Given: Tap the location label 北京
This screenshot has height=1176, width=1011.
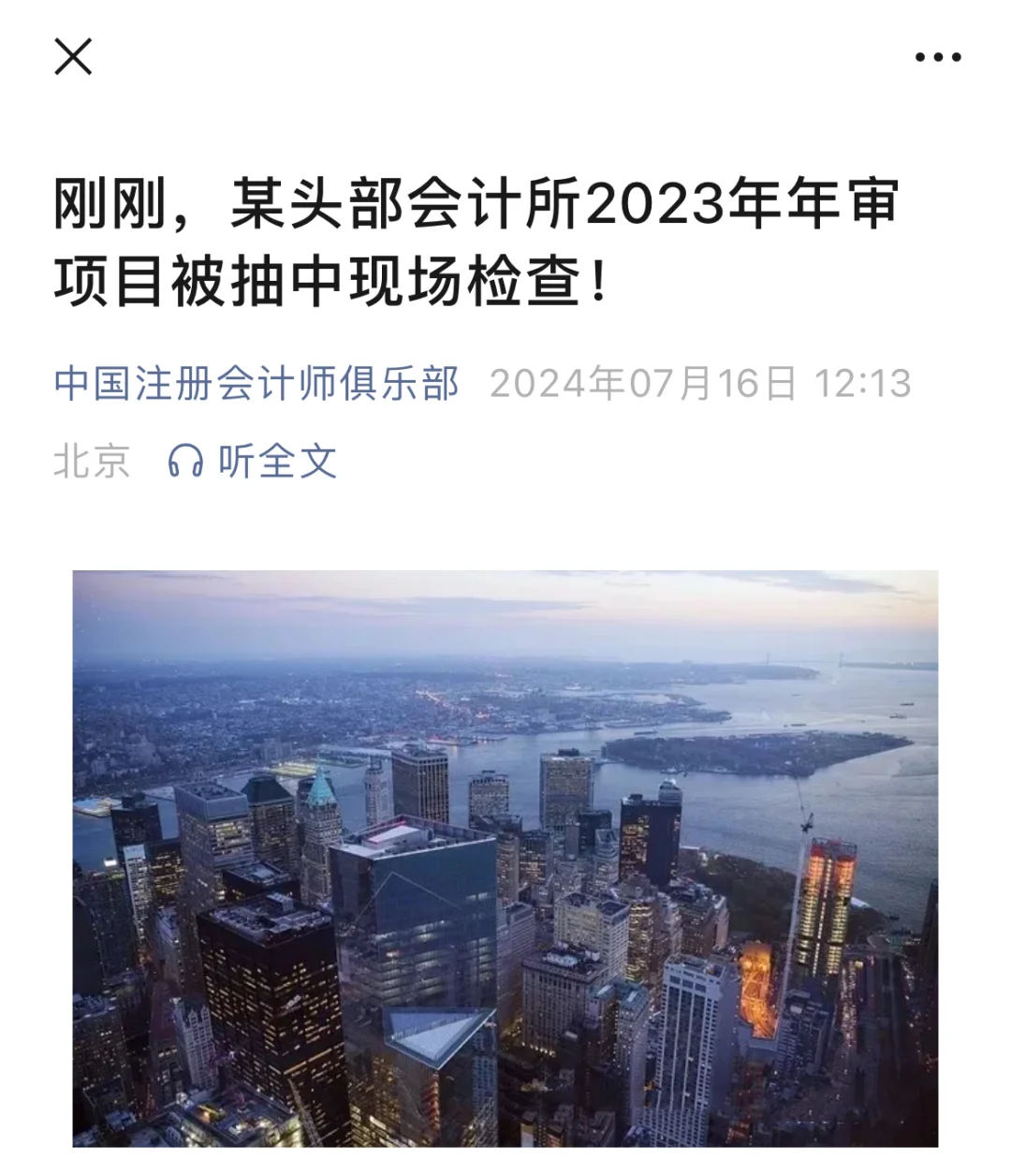Looking at the screenshot, I should point(91,460).
